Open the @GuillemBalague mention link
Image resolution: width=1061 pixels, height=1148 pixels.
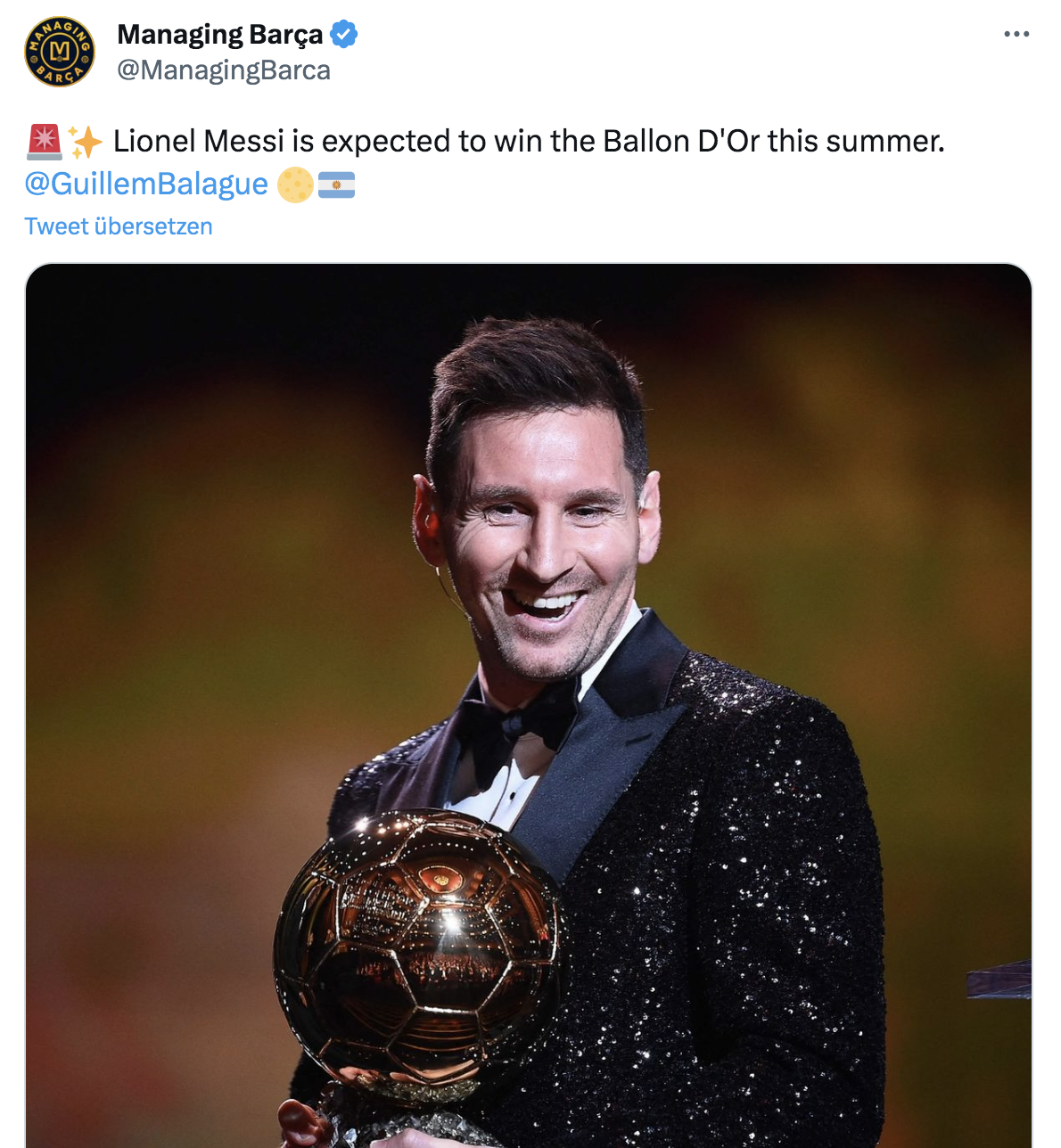click(146, 184)
